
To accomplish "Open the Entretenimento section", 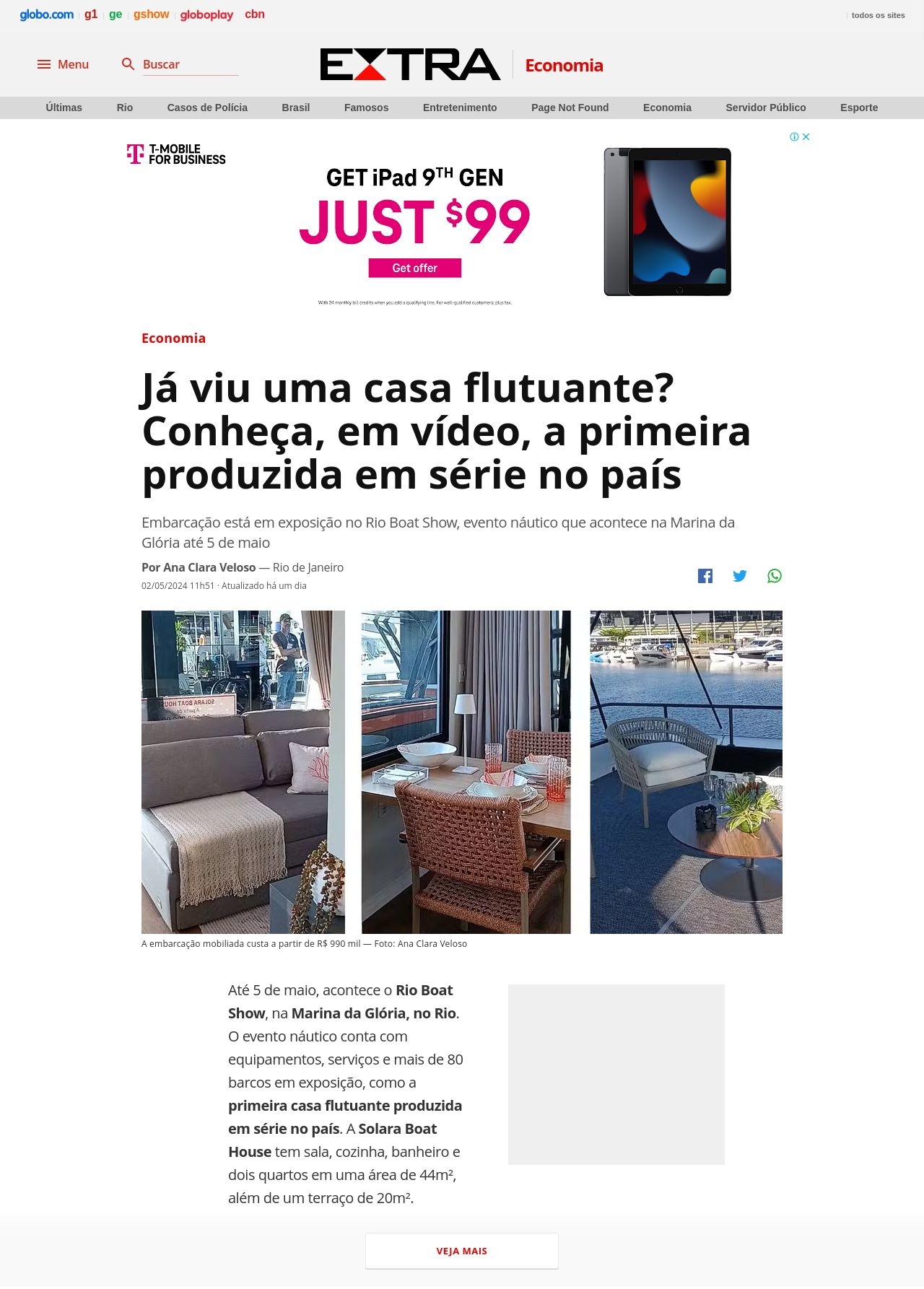I will (x=460, y=108).
